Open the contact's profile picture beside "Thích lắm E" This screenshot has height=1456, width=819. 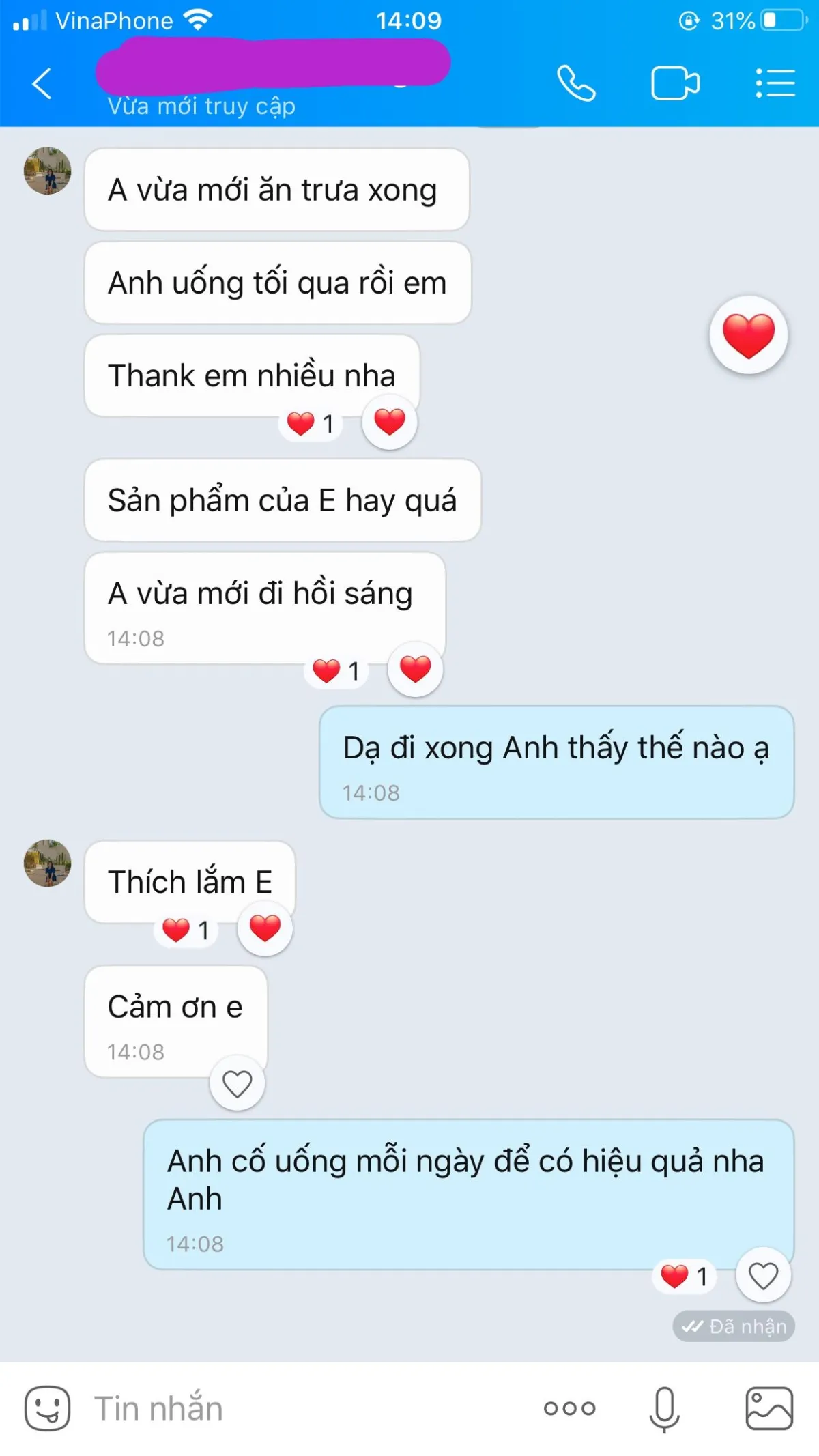point(48,863)
